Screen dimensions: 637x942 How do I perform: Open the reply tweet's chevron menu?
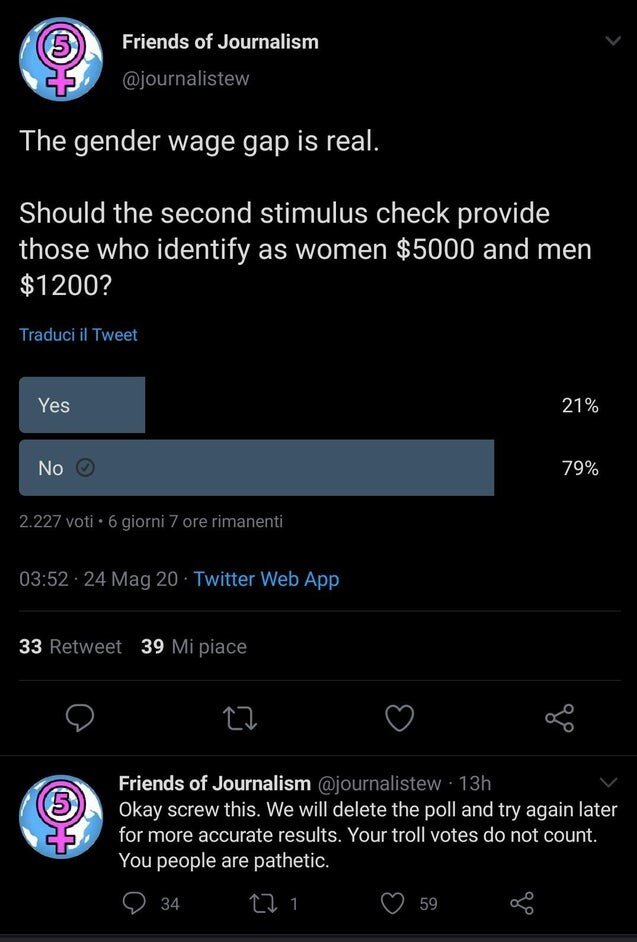(x=609, y=782)
